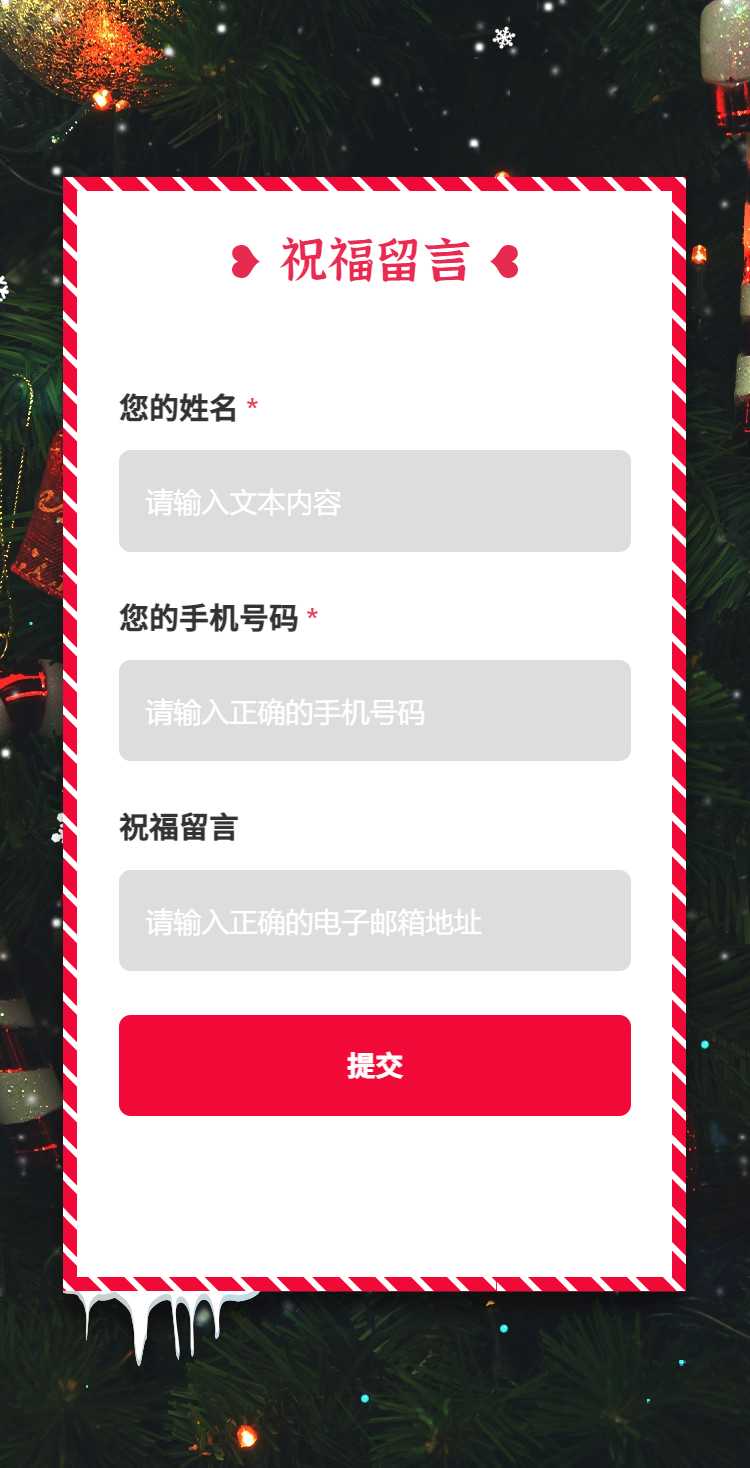This screenshot has height=1468, width=750.
Task: Tap the 您的姓名 text input field
Action: click(x=374, y=501)
